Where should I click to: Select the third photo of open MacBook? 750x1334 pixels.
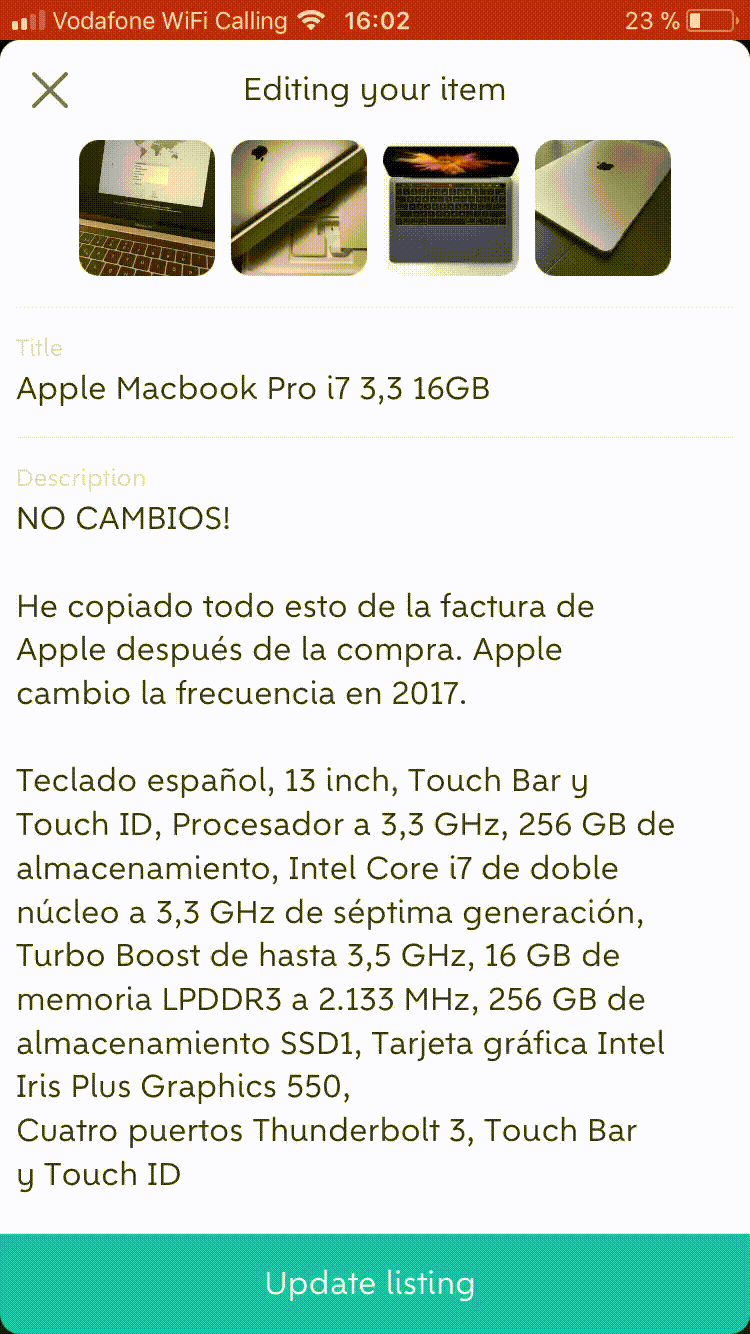click(451, 208)
